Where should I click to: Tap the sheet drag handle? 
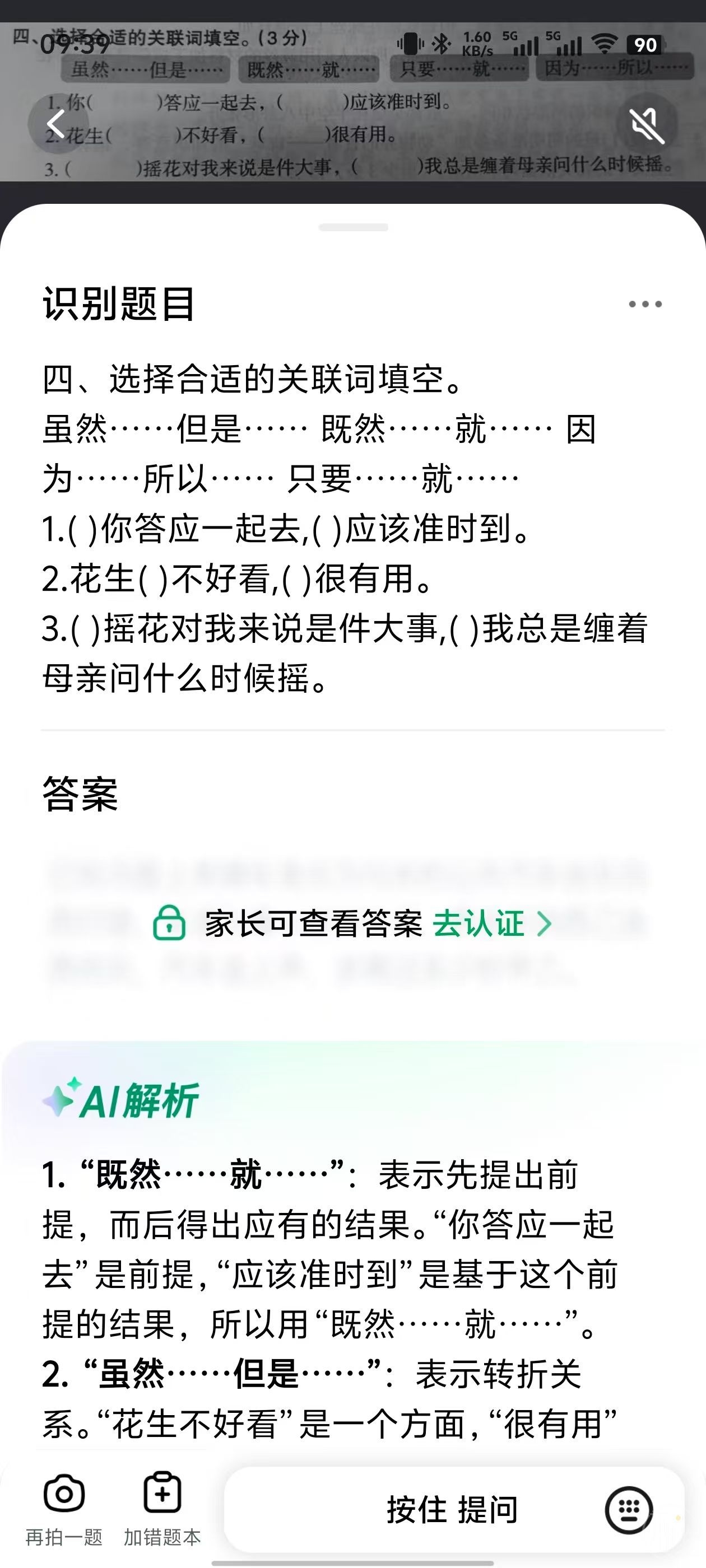(354, 228)
